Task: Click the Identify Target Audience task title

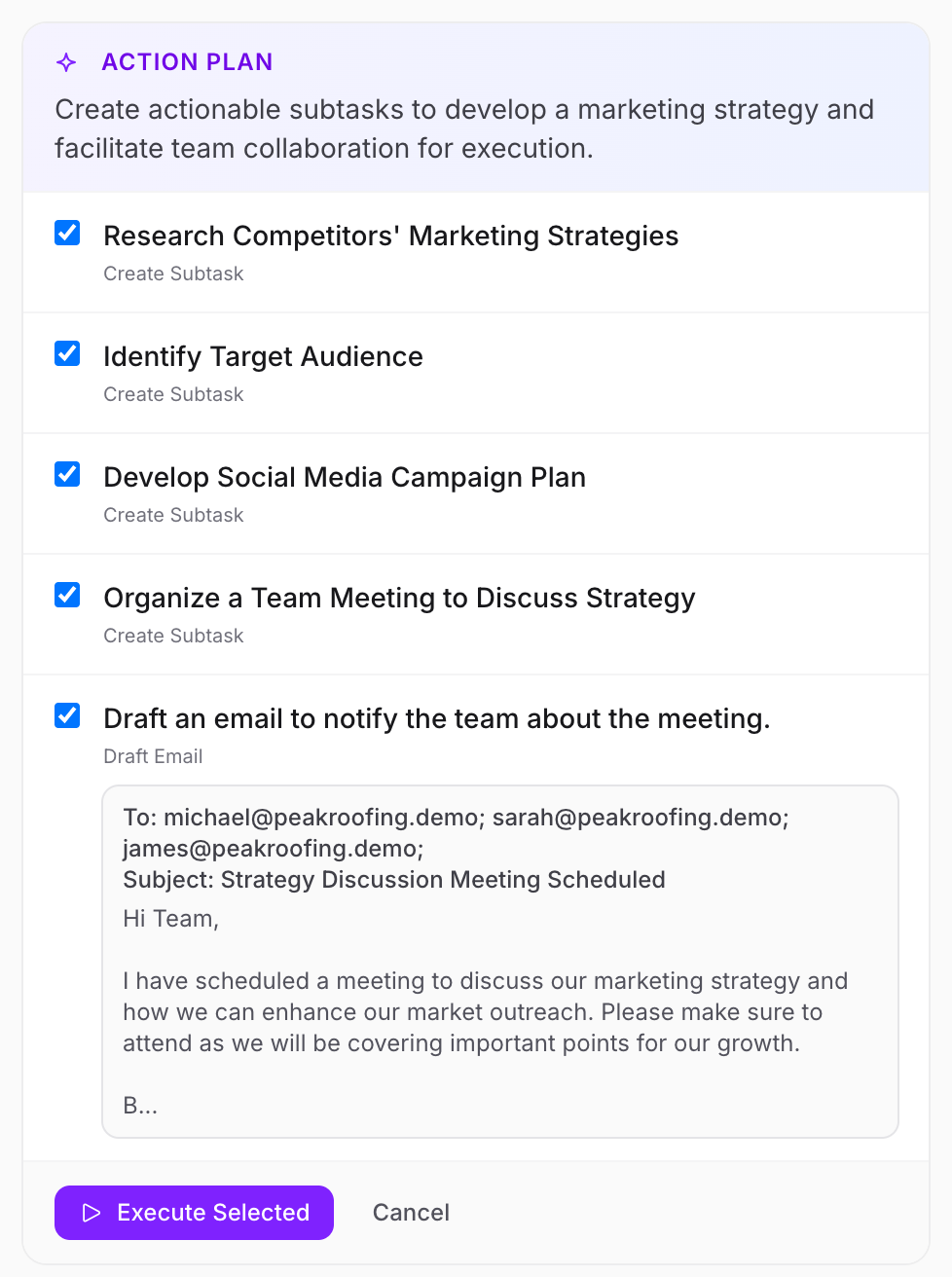Action: [x=263, y=356]
